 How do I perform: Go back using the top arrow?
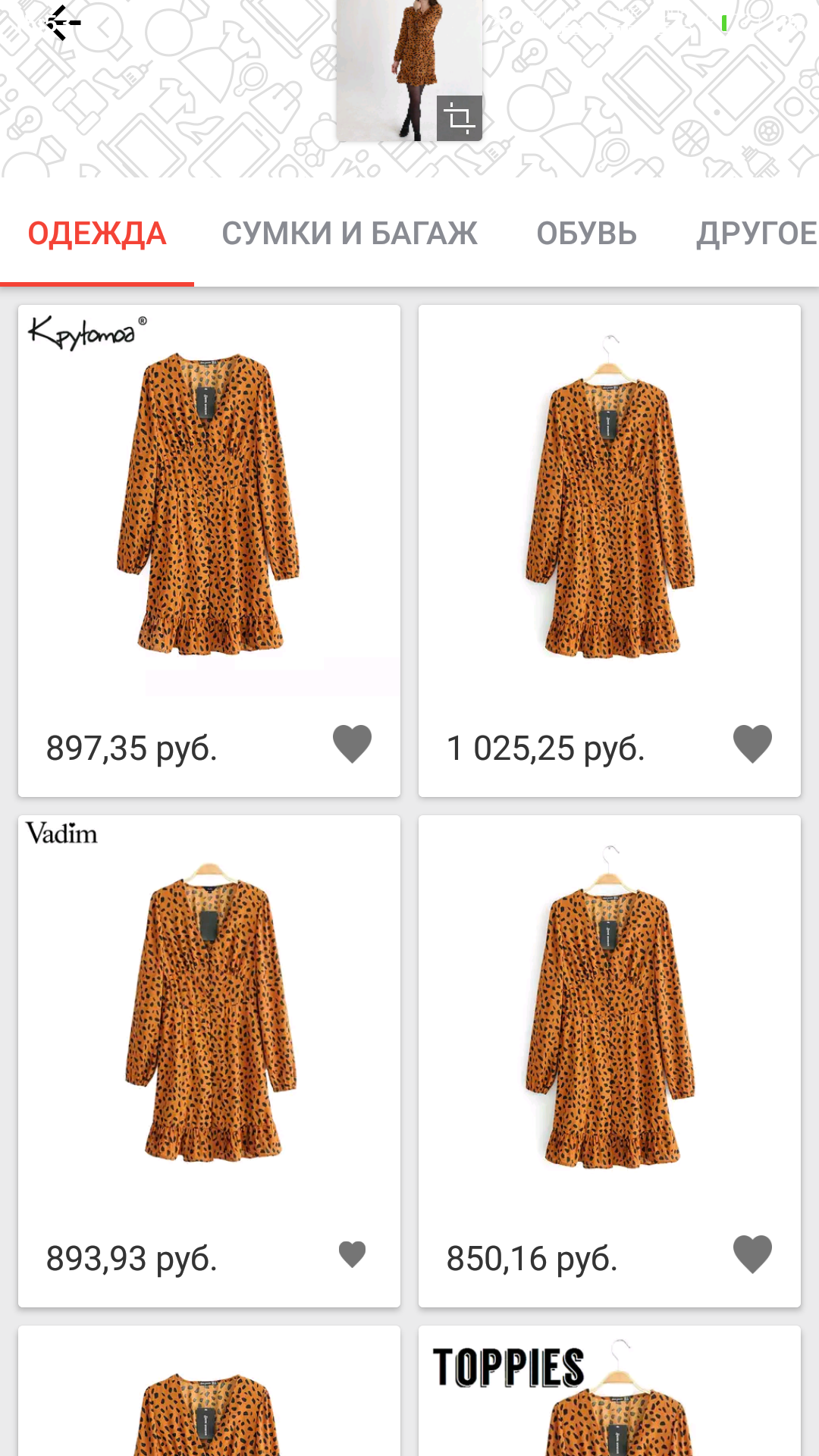coord(63,23)
